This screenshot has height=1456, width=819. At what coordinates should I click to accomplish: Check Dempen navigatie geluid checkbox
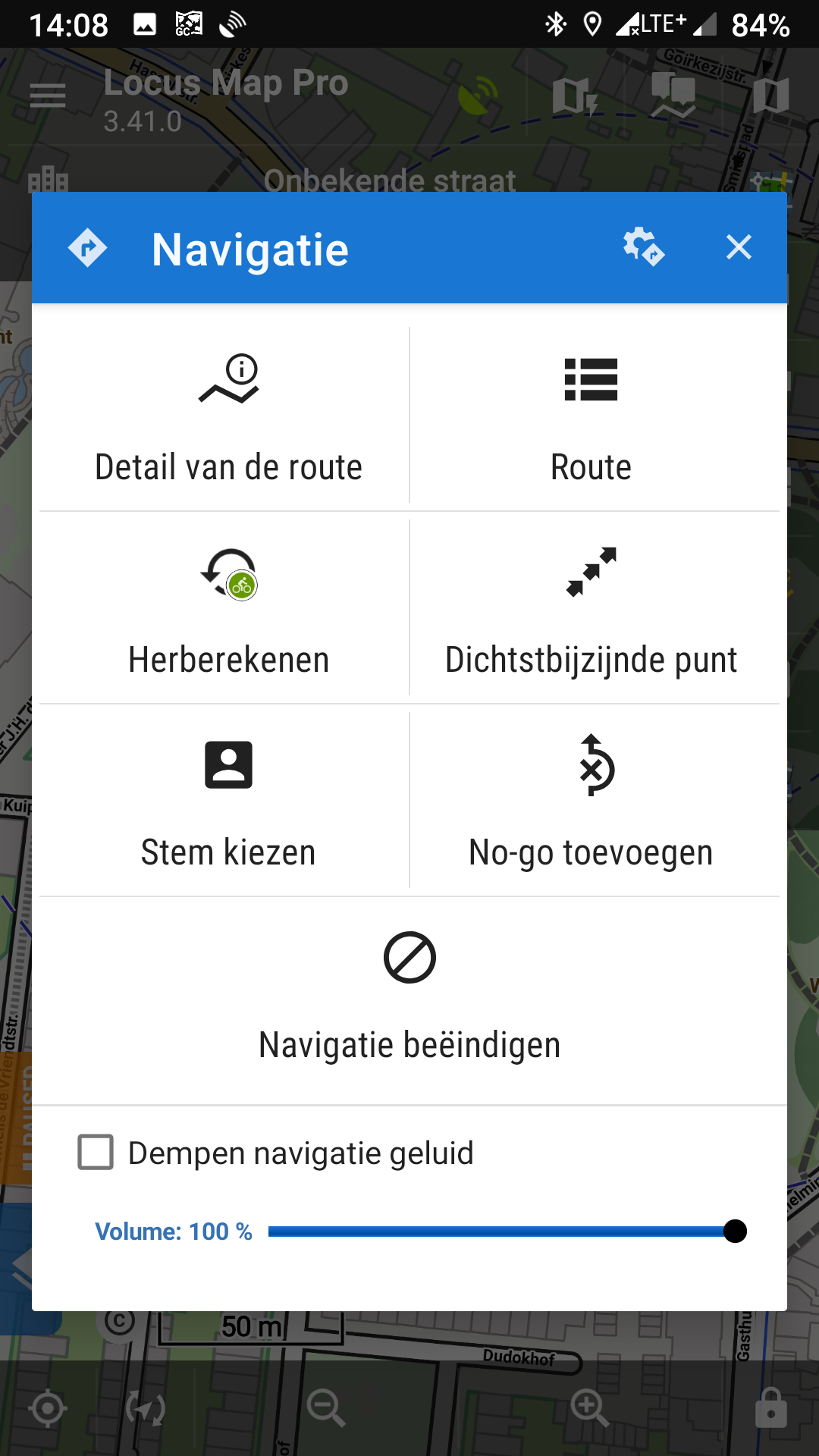[96, 1153]
